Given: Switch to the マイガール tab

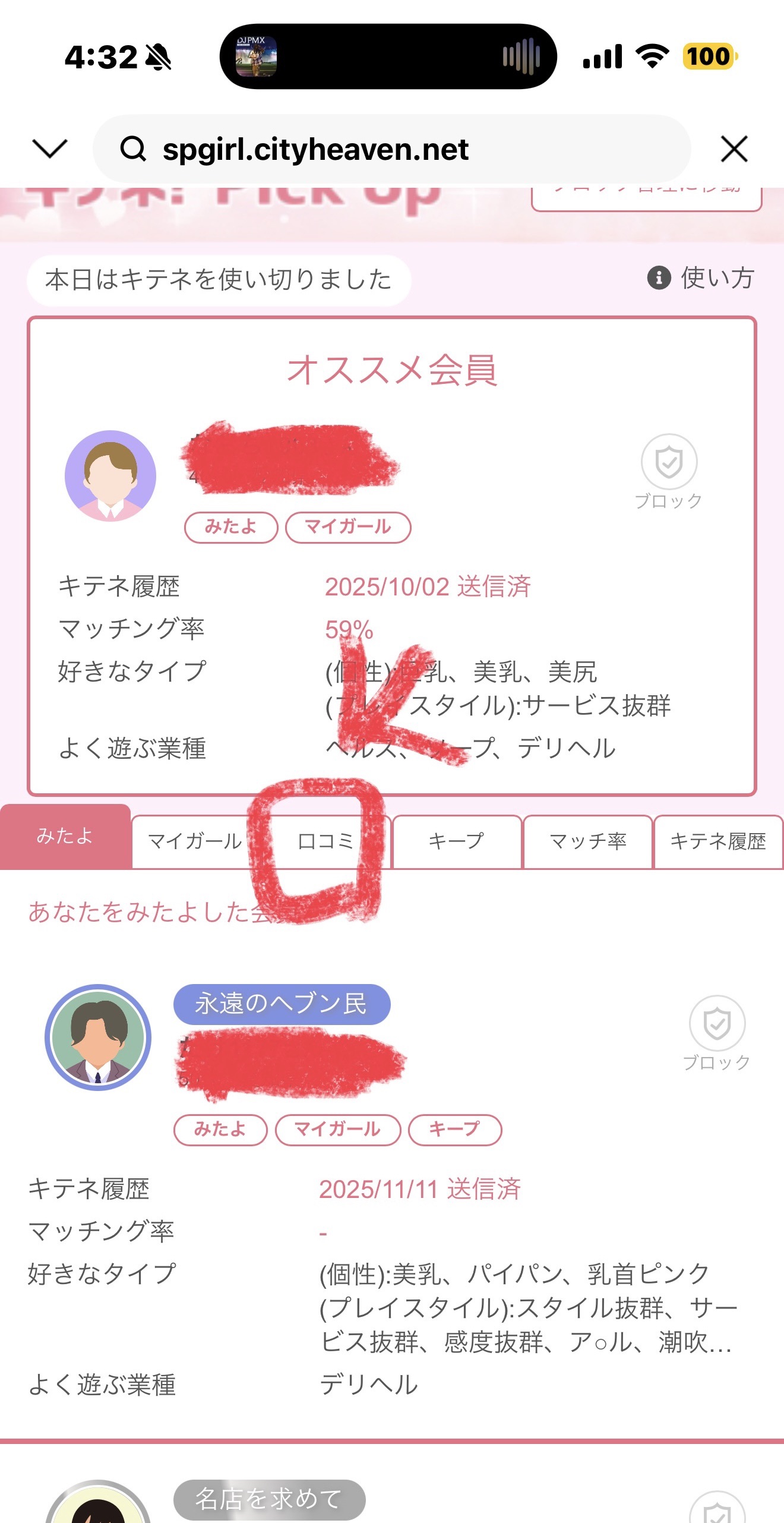Looking at the screenshot, I should pos(195,841).
